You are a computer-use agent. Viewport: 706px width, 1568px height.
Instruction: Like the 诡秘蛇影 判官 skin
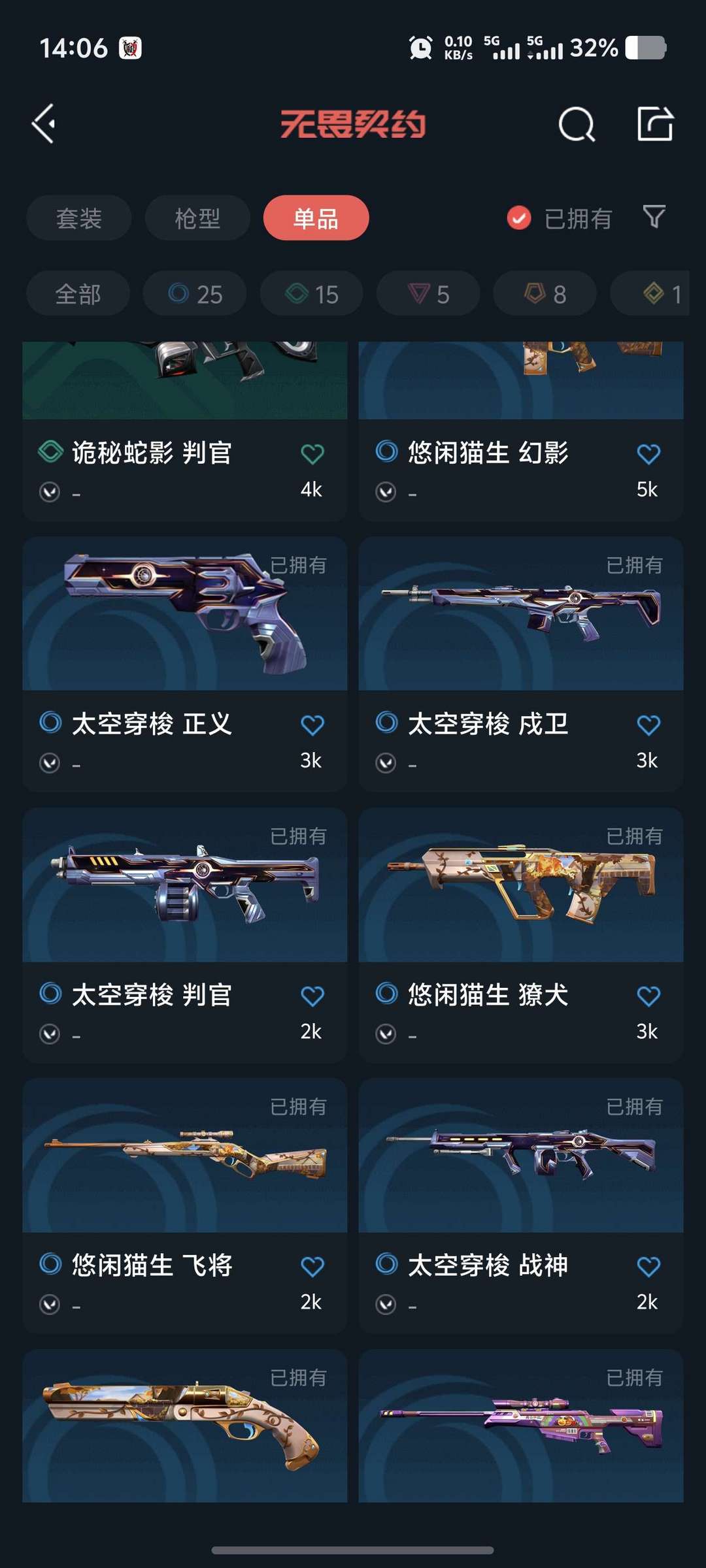pyautogui.click(x=312, y=454)
